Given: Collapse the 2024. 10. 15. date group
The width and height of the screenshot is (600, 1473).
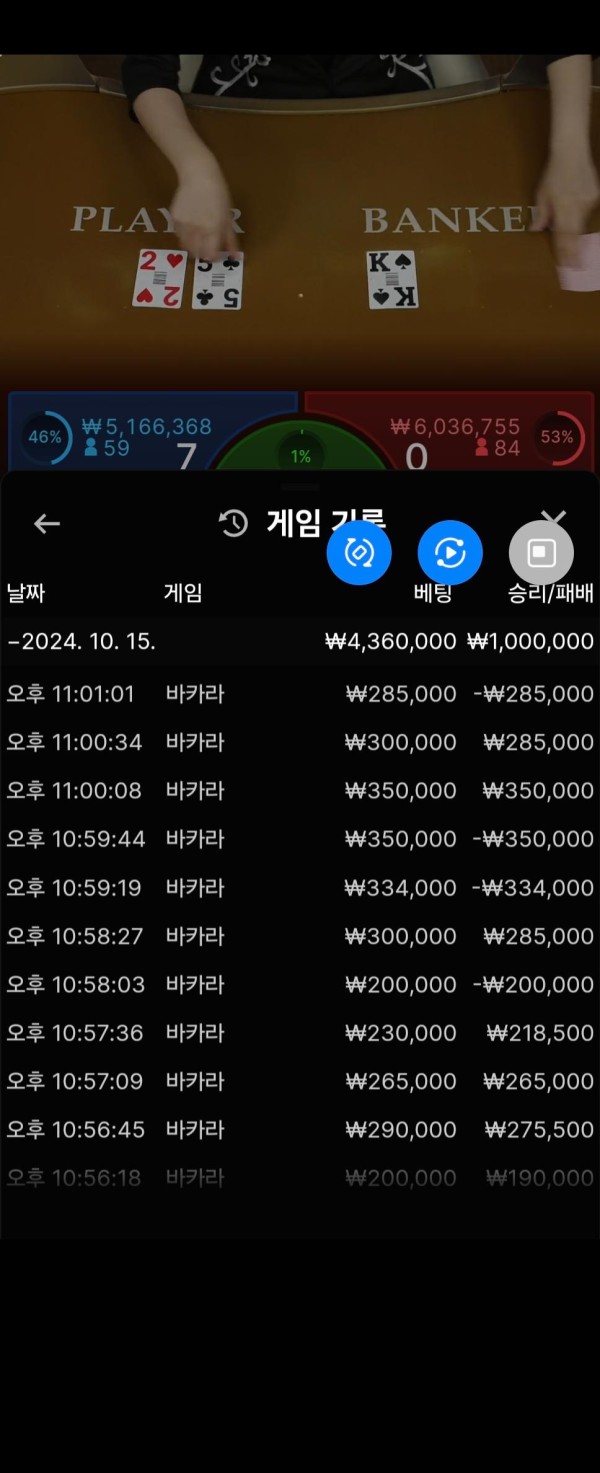Looking at the screenshot, I should click(x=82, y=641).
